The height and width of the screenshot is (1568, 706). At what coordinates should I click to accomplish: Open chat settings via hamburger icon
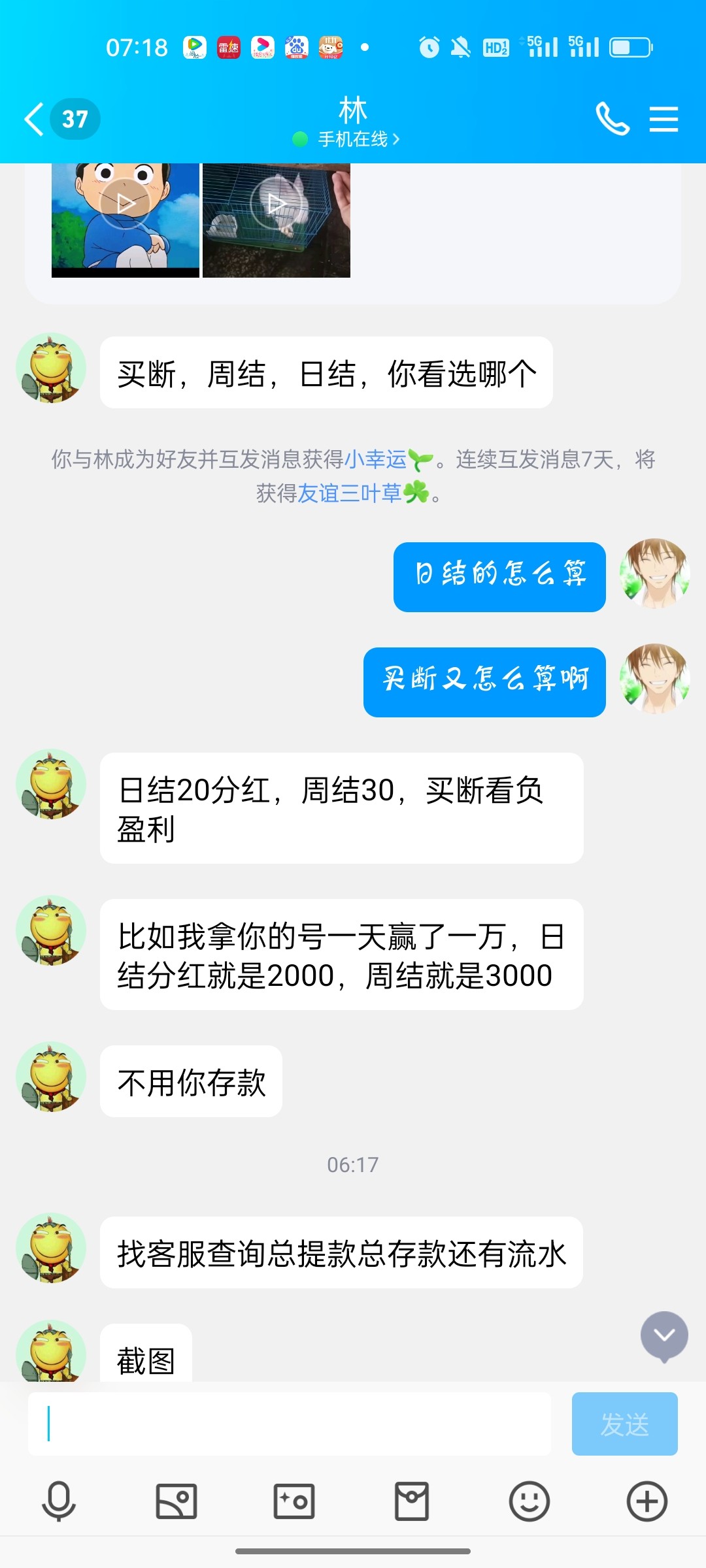tap(664, 120)
